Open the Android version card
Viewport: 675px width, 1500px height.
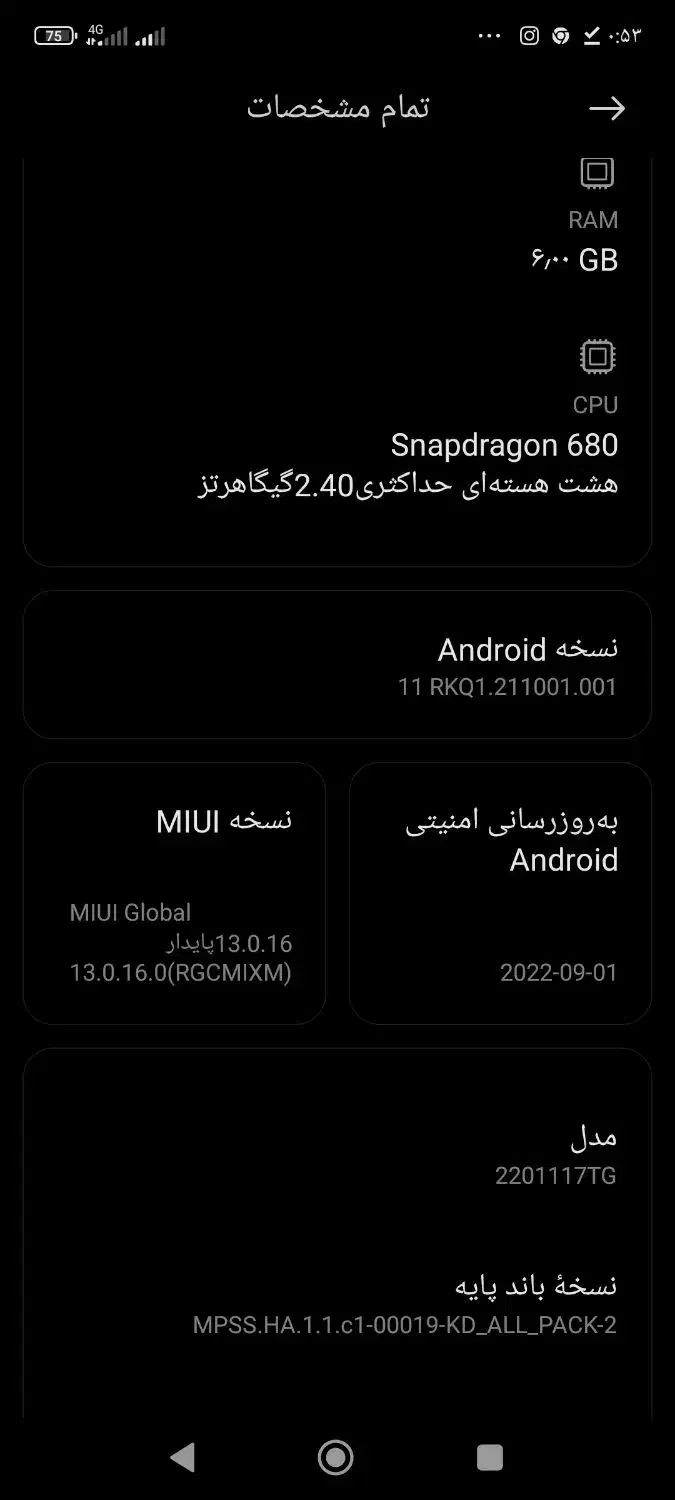point(337,665)
